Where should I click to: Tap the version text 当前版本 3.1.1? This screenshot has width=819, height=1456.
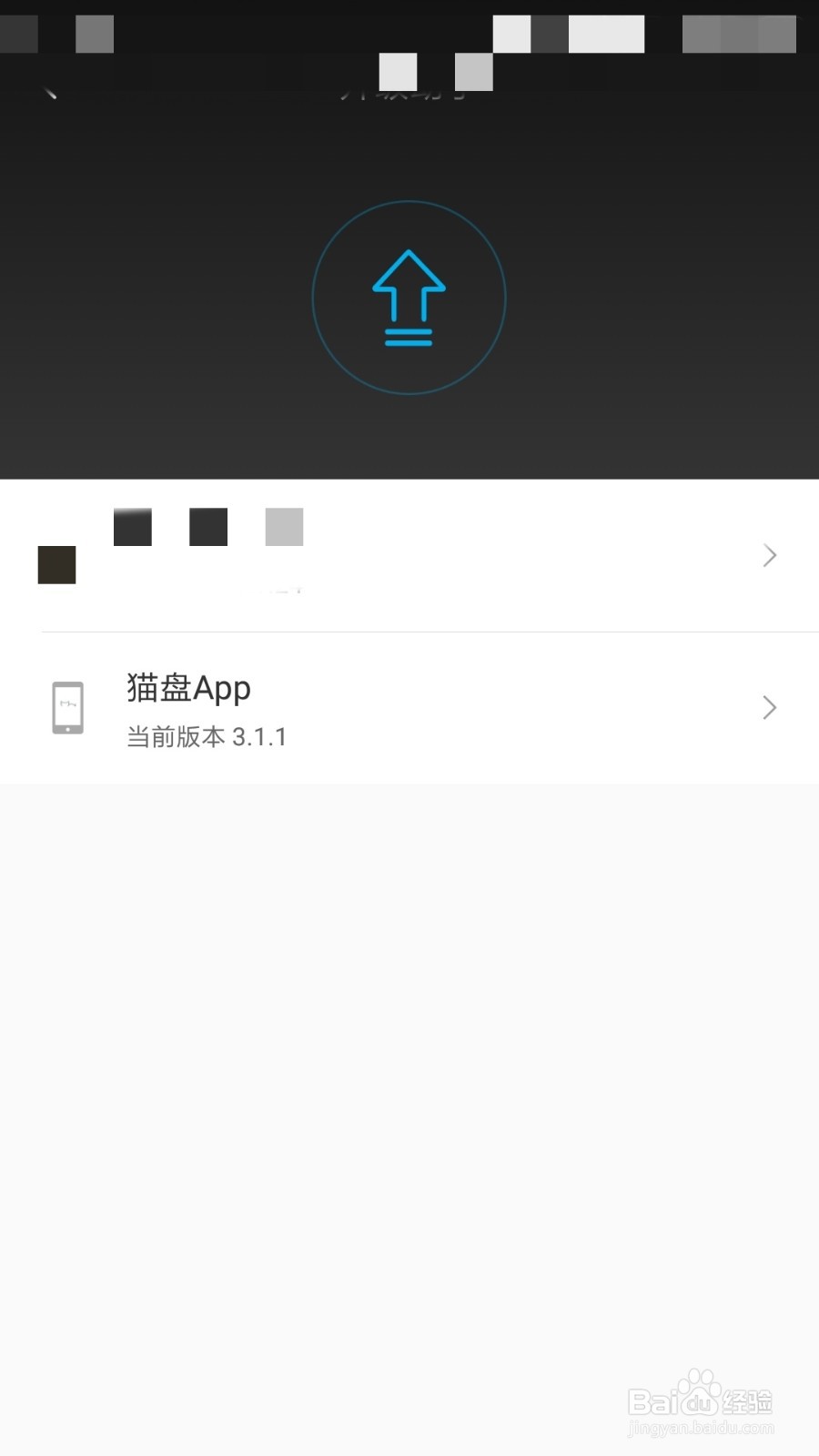pyautogui.click(x=206, y=736)
